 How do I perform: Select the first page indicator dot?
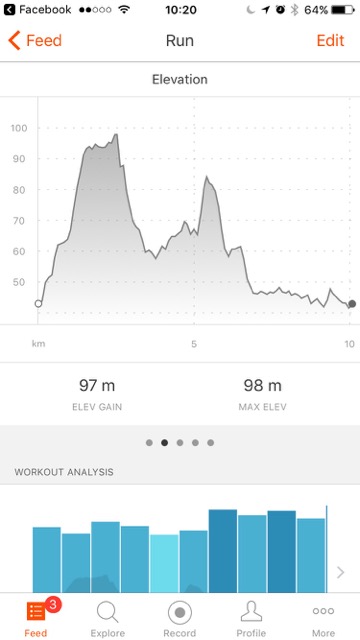(x=149, y=443)
